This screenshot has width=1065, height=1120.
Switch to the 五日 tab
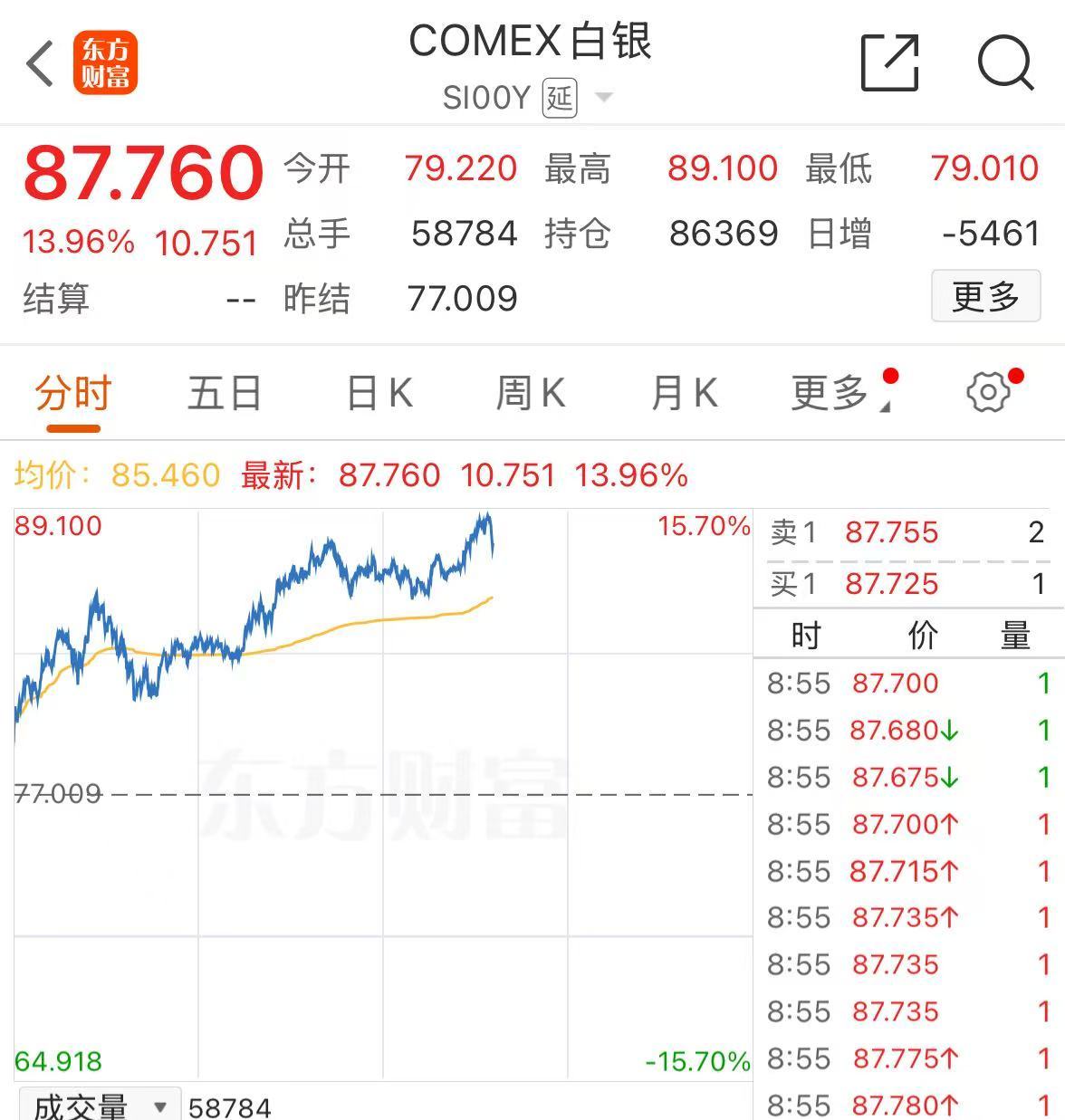point(225,393)
